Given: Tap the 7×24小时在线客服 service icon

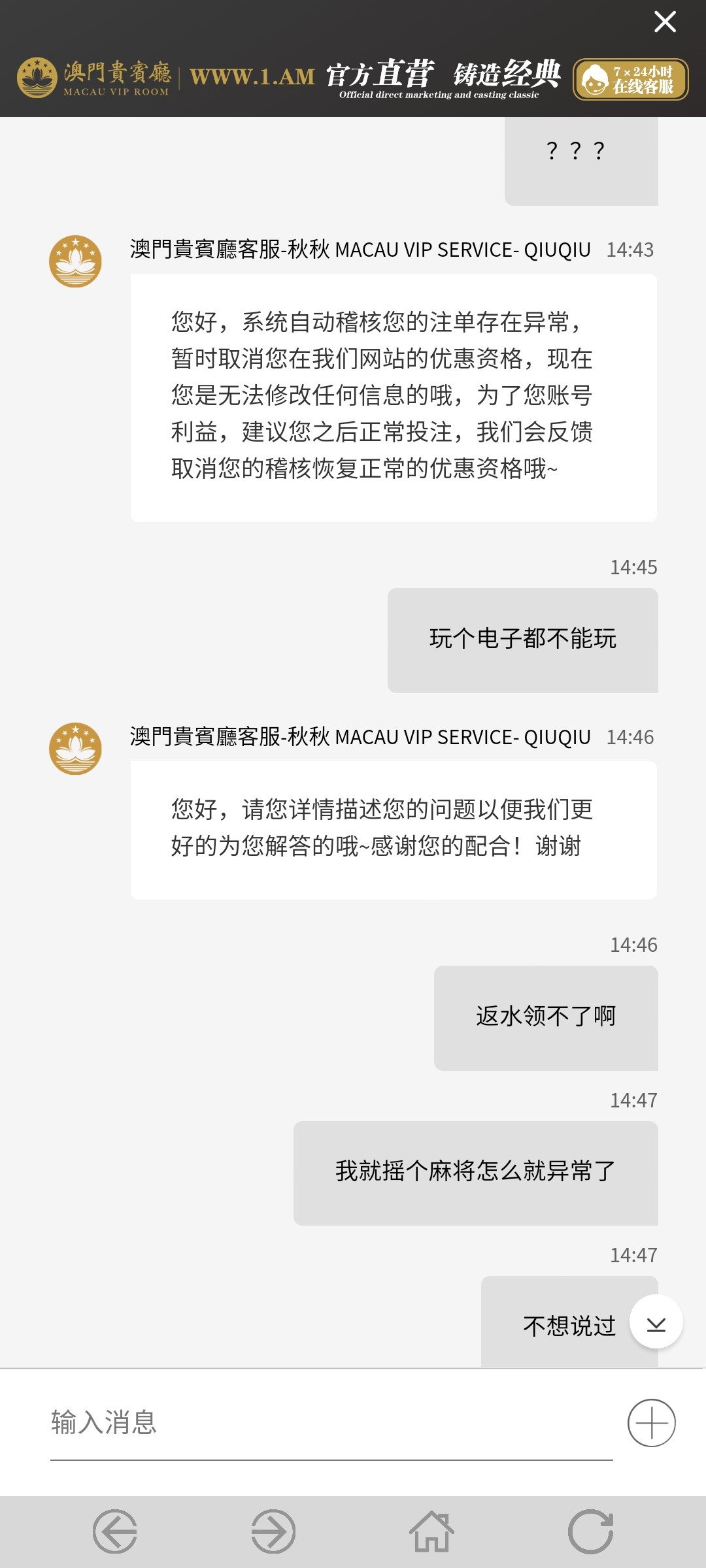Looking at the screenshot, I should (630, 80).
